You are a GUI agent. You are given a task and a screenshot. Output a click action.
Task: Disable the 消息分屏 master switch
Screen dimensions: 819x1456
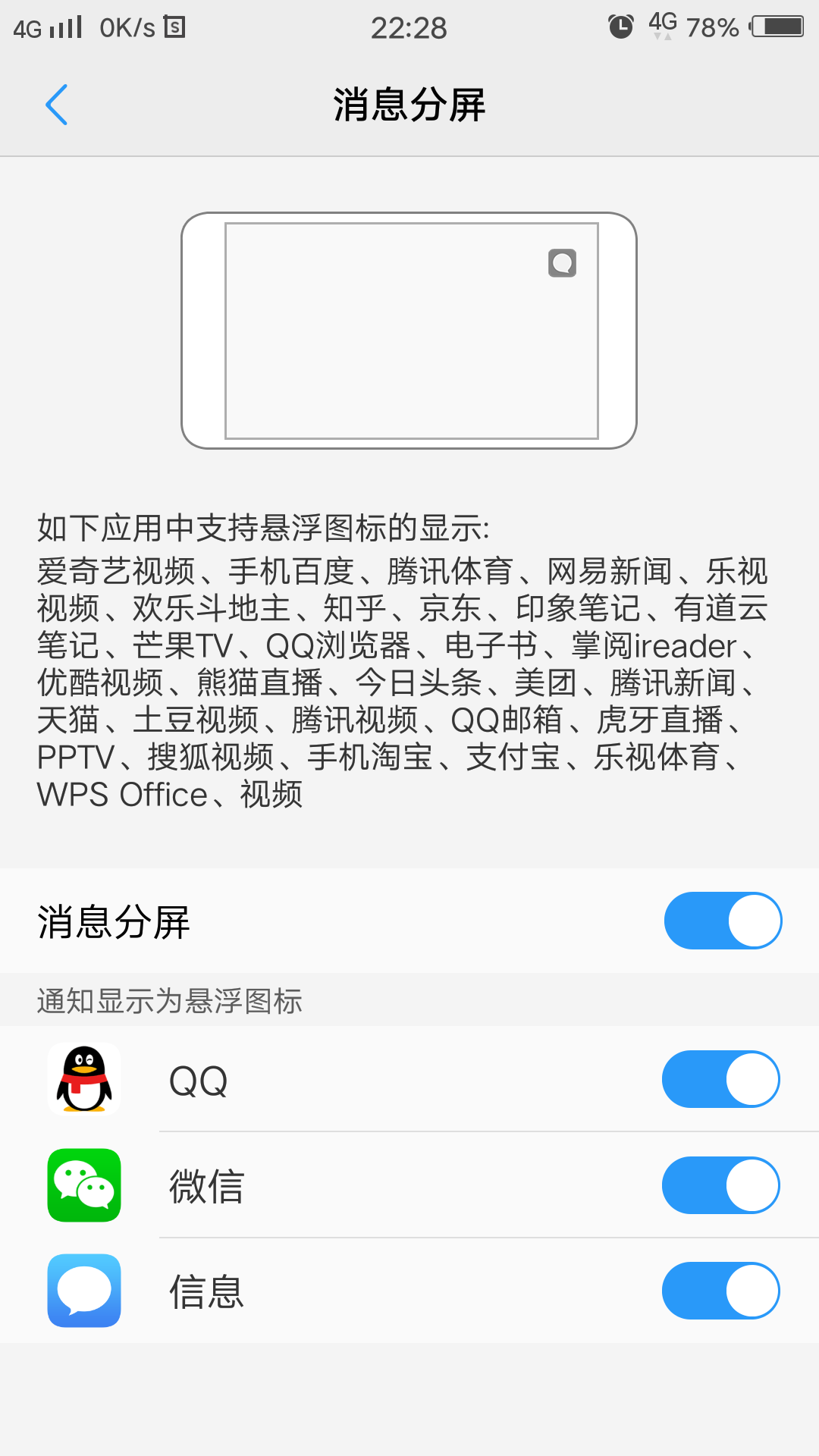coord(722,920)
